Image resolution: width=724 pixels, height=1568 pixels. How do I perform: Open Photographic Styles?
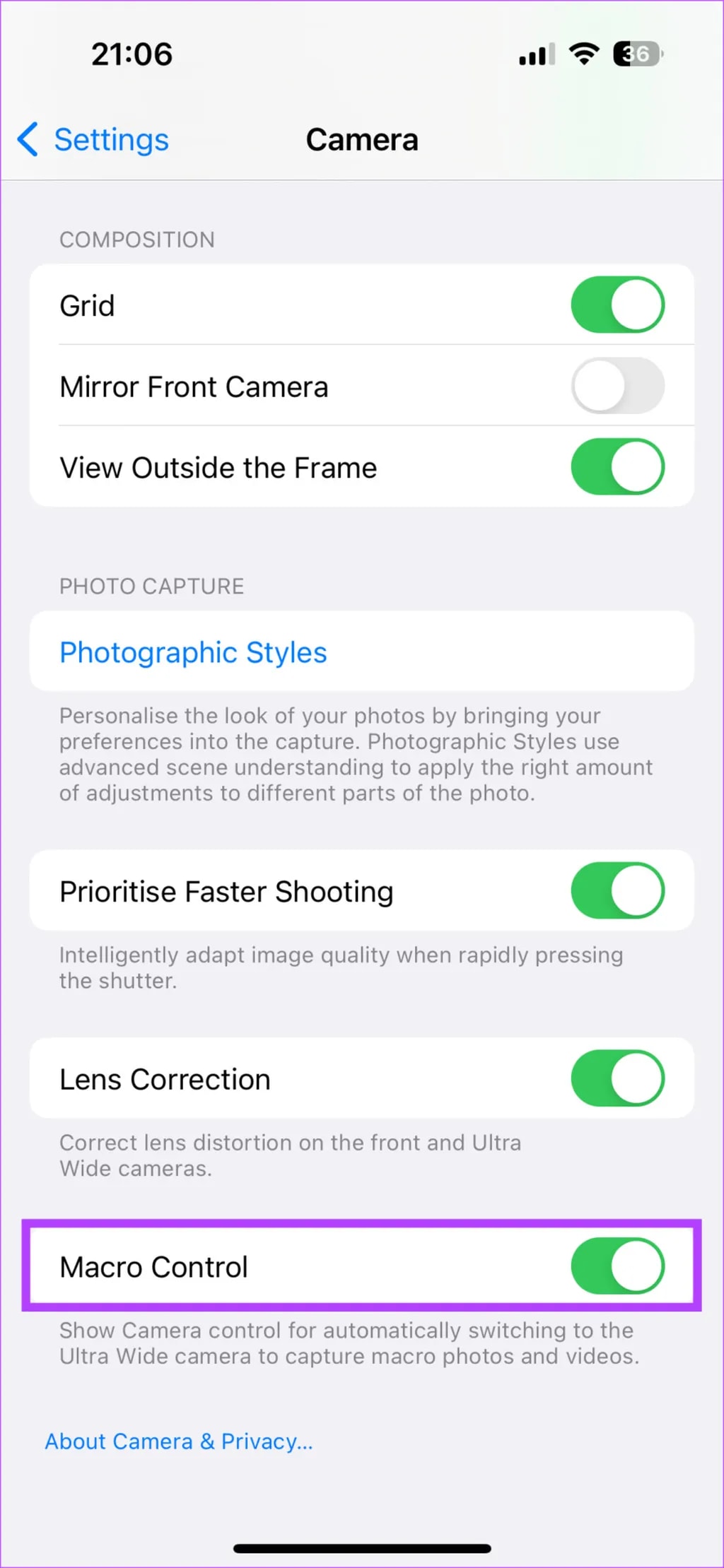click(x=193, y=652)
